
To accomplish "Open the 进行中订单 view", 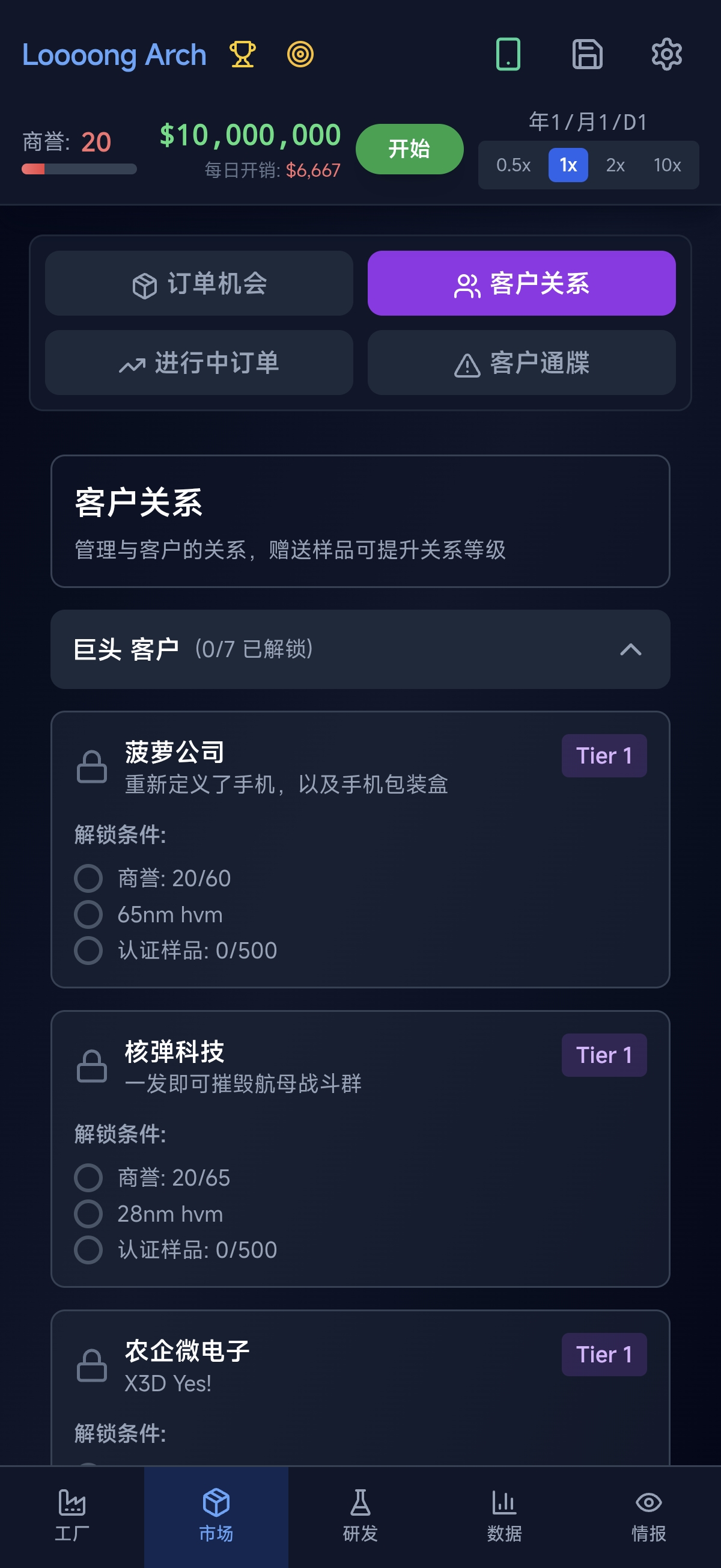I will [199, 363].
